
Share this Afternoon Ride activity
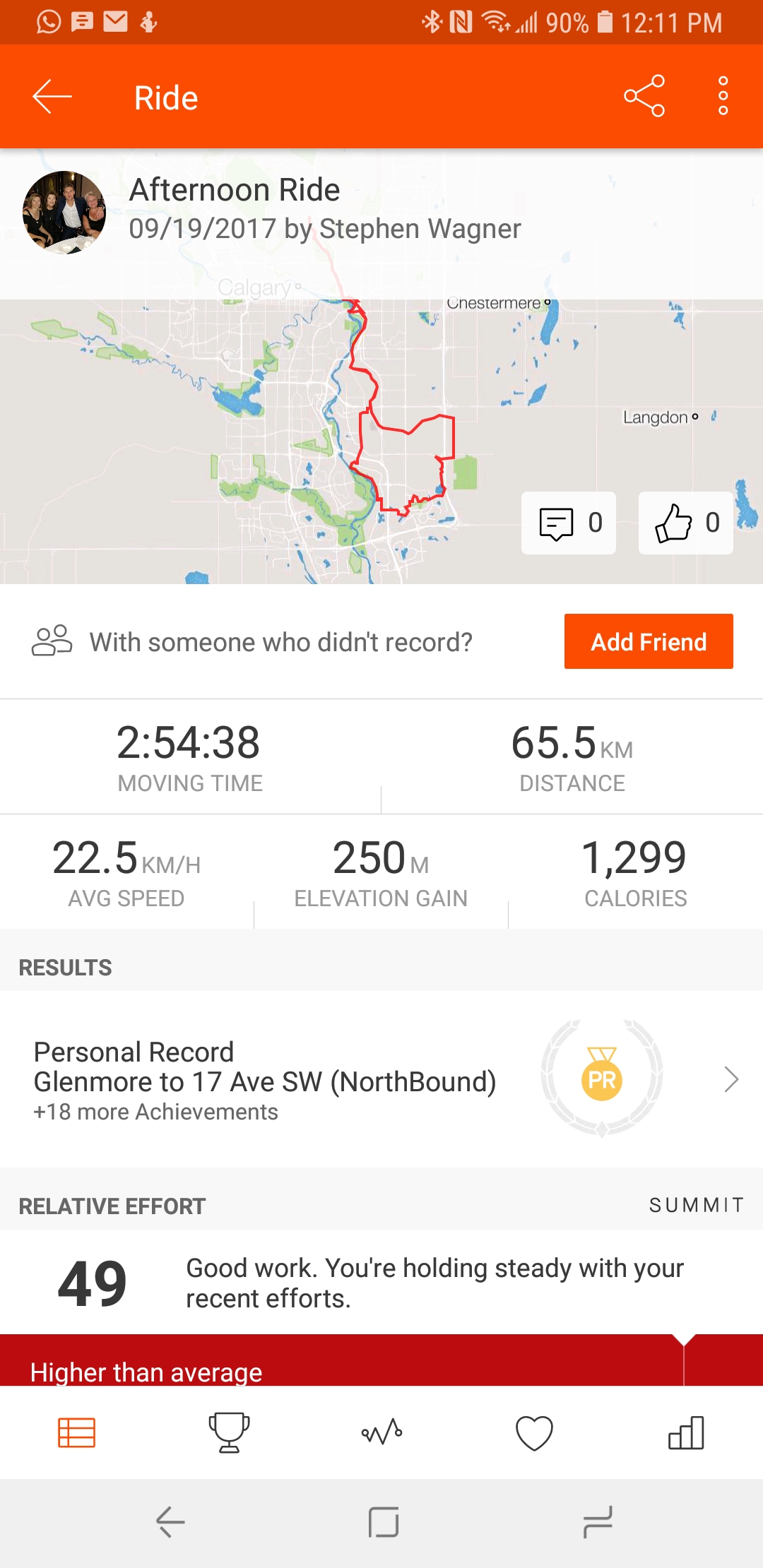[644, 96]
